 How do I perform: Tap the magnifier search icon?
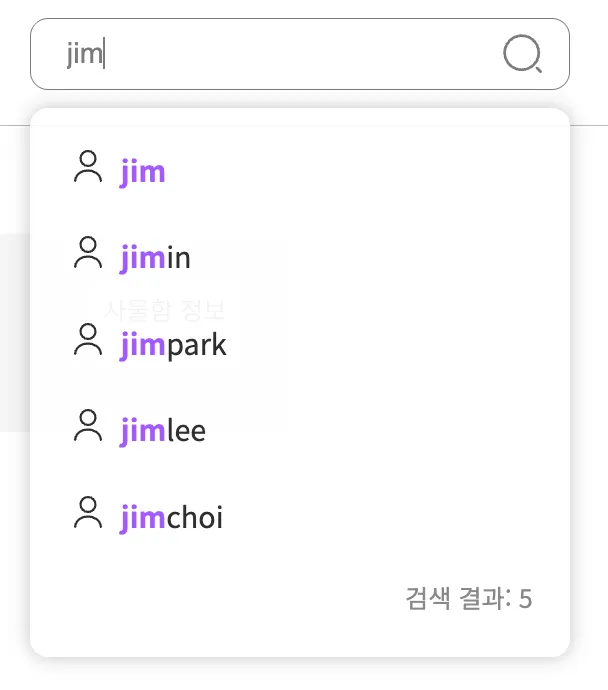pyautogui.click(x=522, y=54)
